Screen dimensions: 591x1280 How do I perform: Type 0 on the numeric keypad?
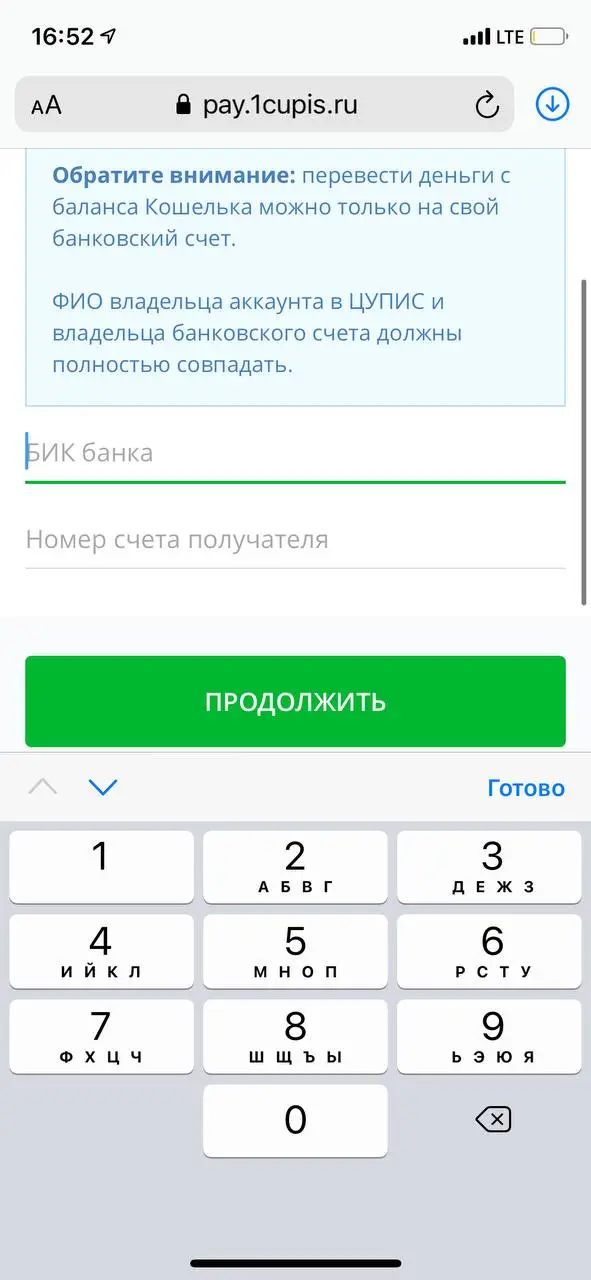tap(295, 1121)
